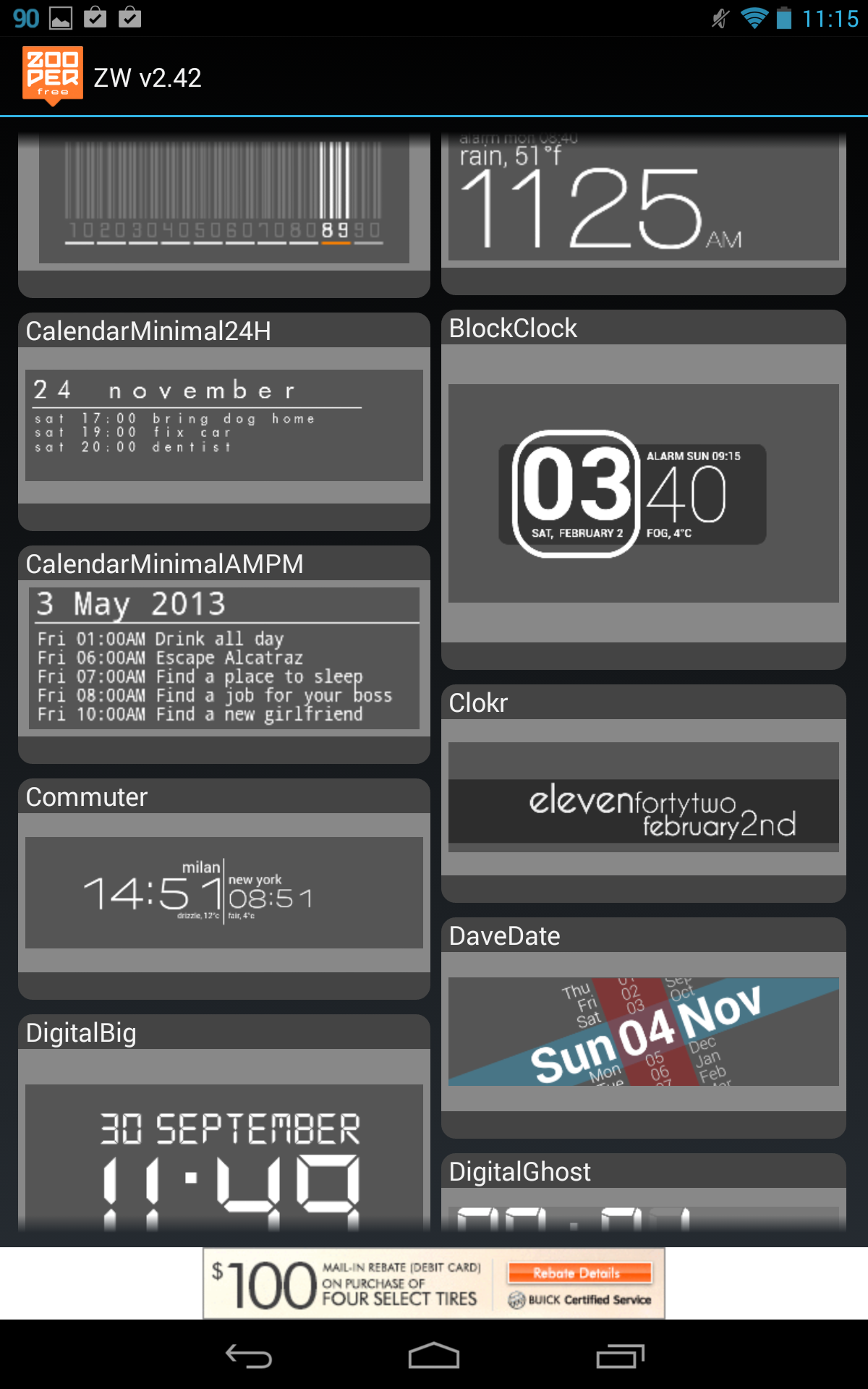Tap the Rebate Details ad button
868x1389 pixels.
click(579, 1273)
